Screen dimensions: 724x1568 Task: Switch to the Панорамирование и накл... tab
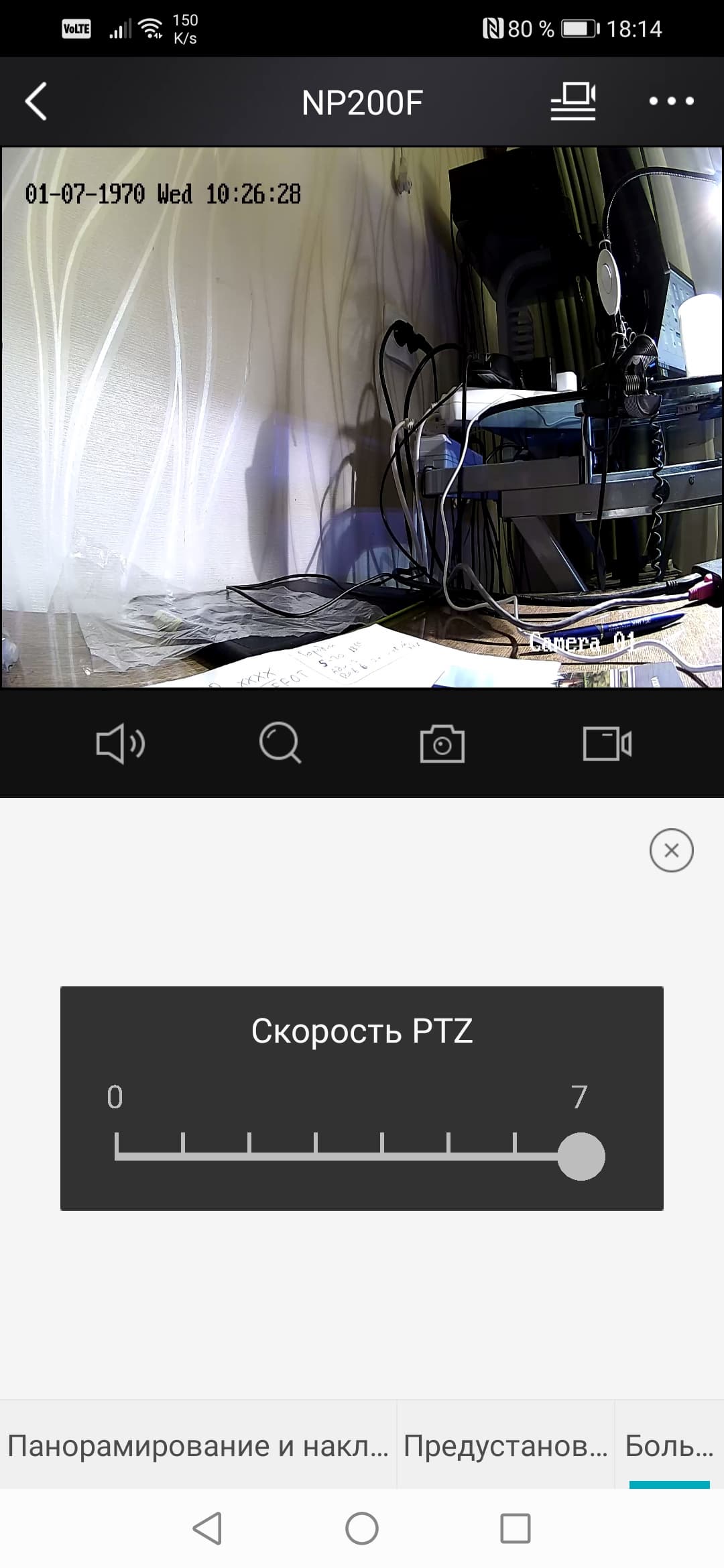tap(198, 1446)
